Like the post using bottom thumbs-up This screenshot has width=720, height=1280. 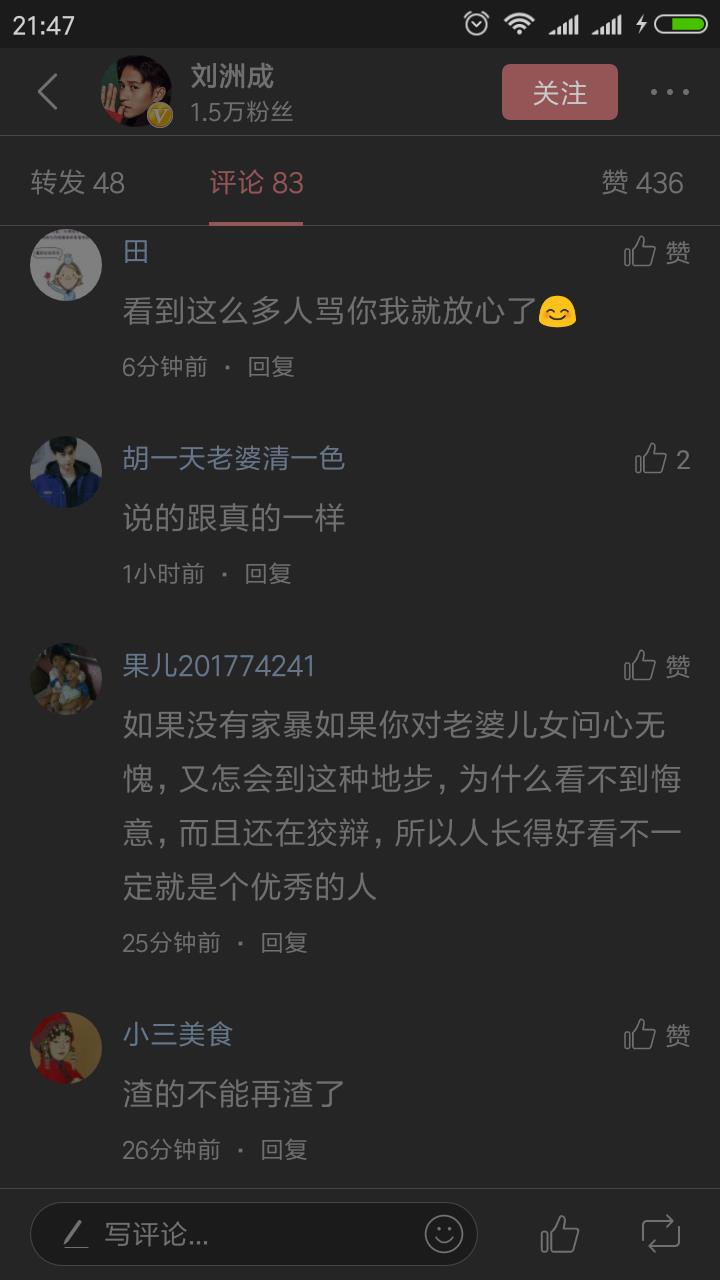(x=560, y=1235)
